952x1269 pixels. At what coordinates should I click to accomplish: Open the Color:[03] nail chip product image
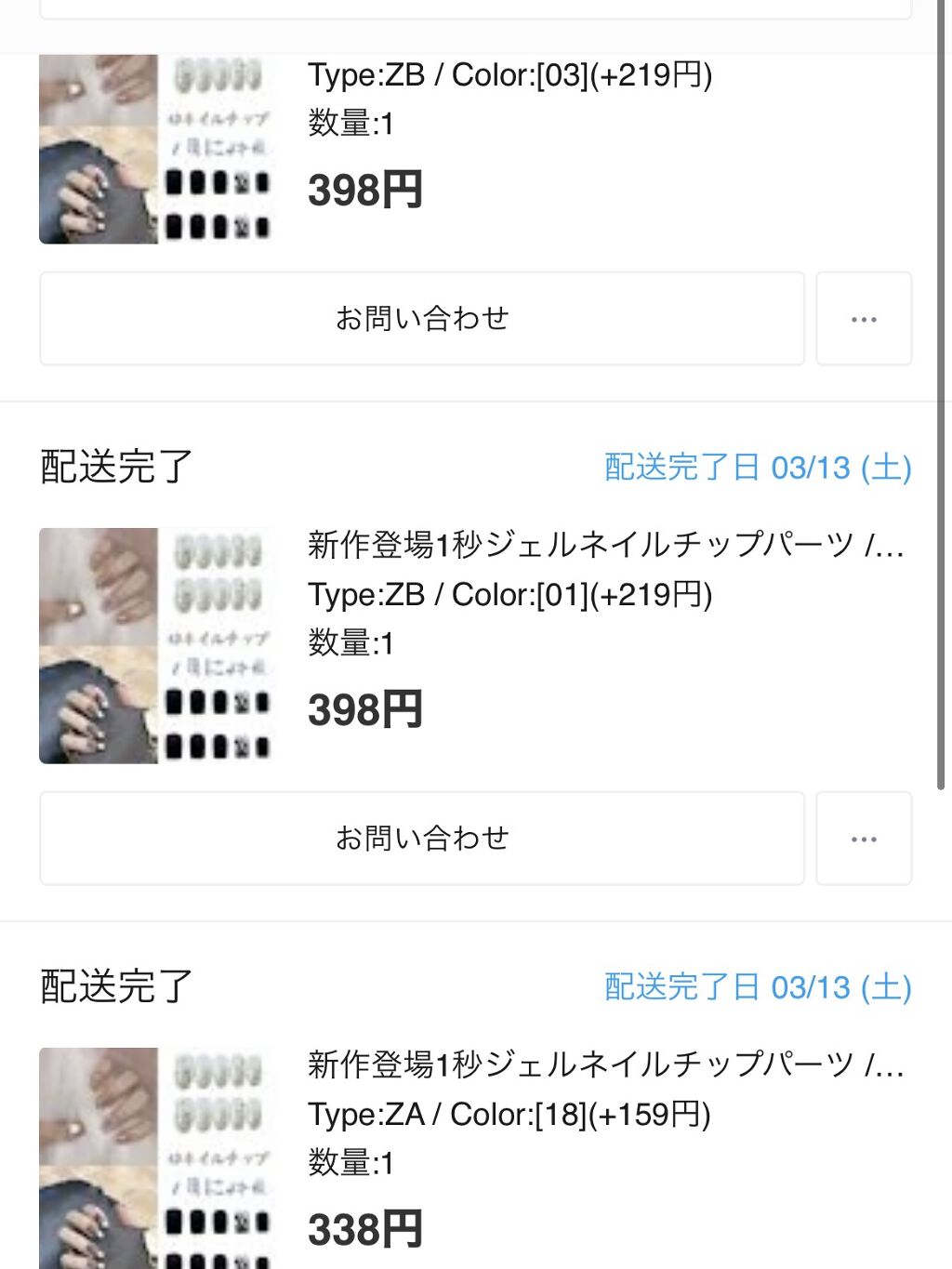(155, 149)
